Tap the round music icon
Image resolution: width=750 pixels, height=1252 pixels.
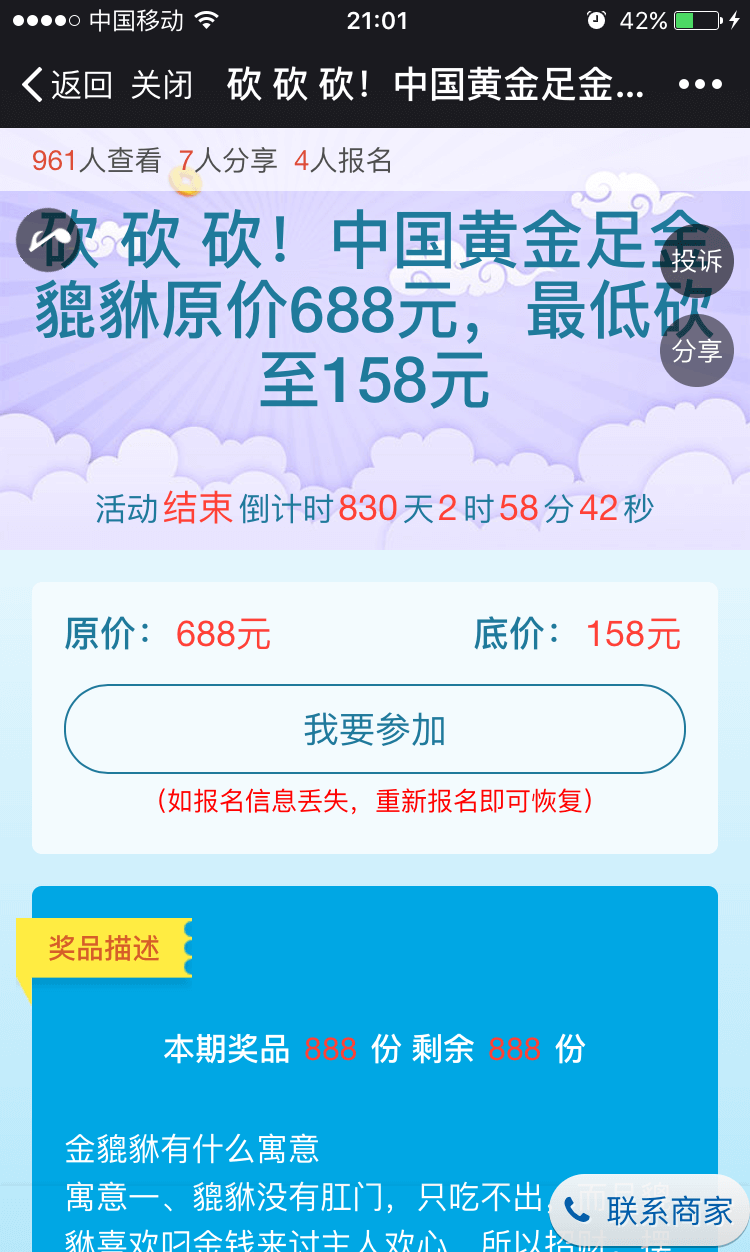click(48, 240)
